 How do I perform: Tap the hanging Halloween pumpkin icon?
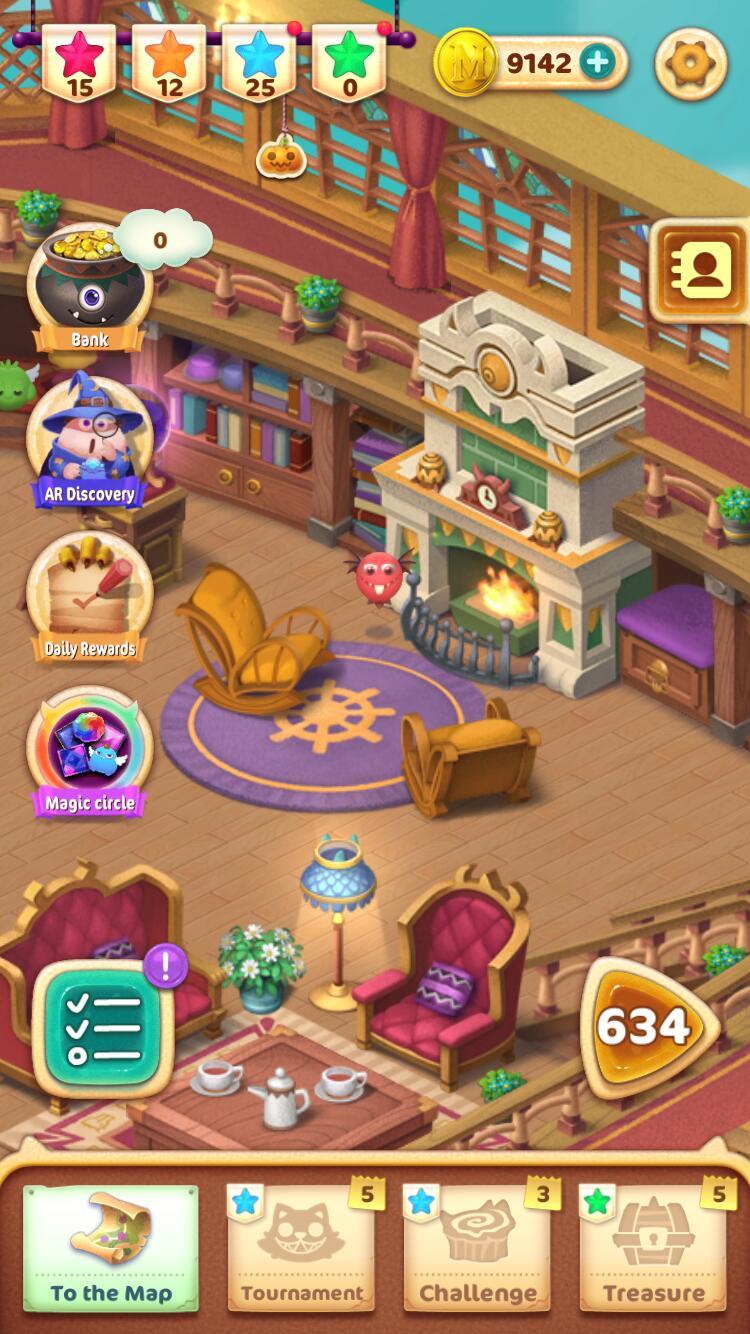(x=281, y=158)
